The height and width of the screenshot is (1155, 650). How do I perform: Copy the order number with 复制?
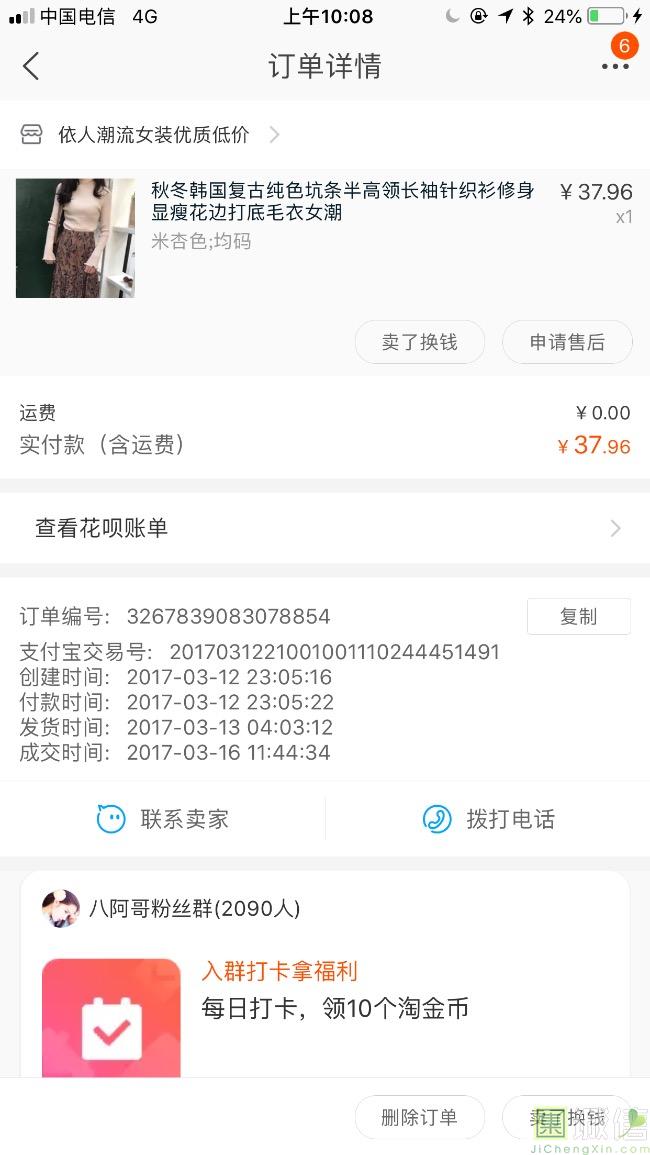pos(578,617)
